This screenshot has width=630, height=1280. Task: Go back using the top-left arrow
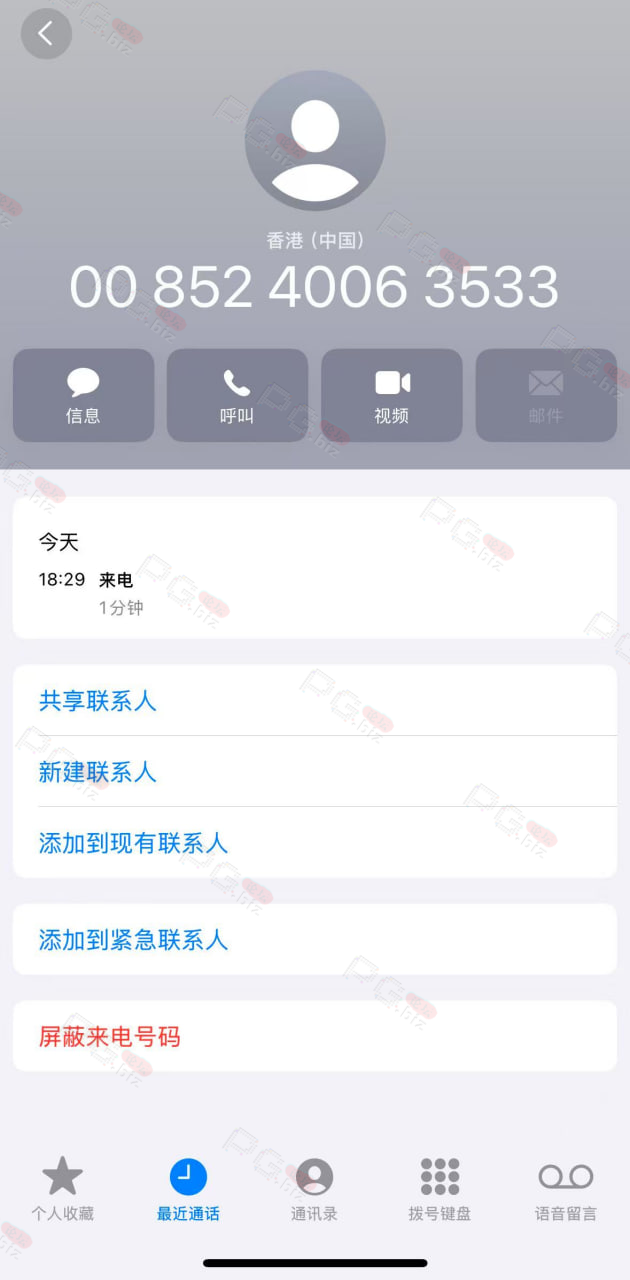click(46, 34)
